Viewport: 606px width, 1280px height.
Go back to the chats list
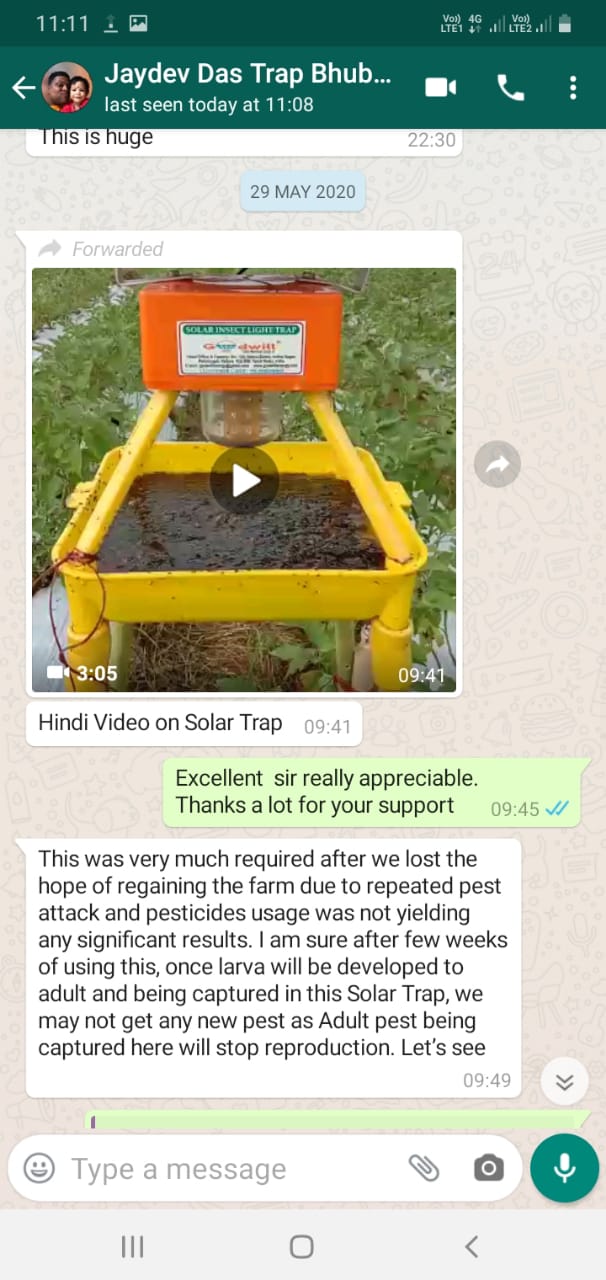coord(24,88)
